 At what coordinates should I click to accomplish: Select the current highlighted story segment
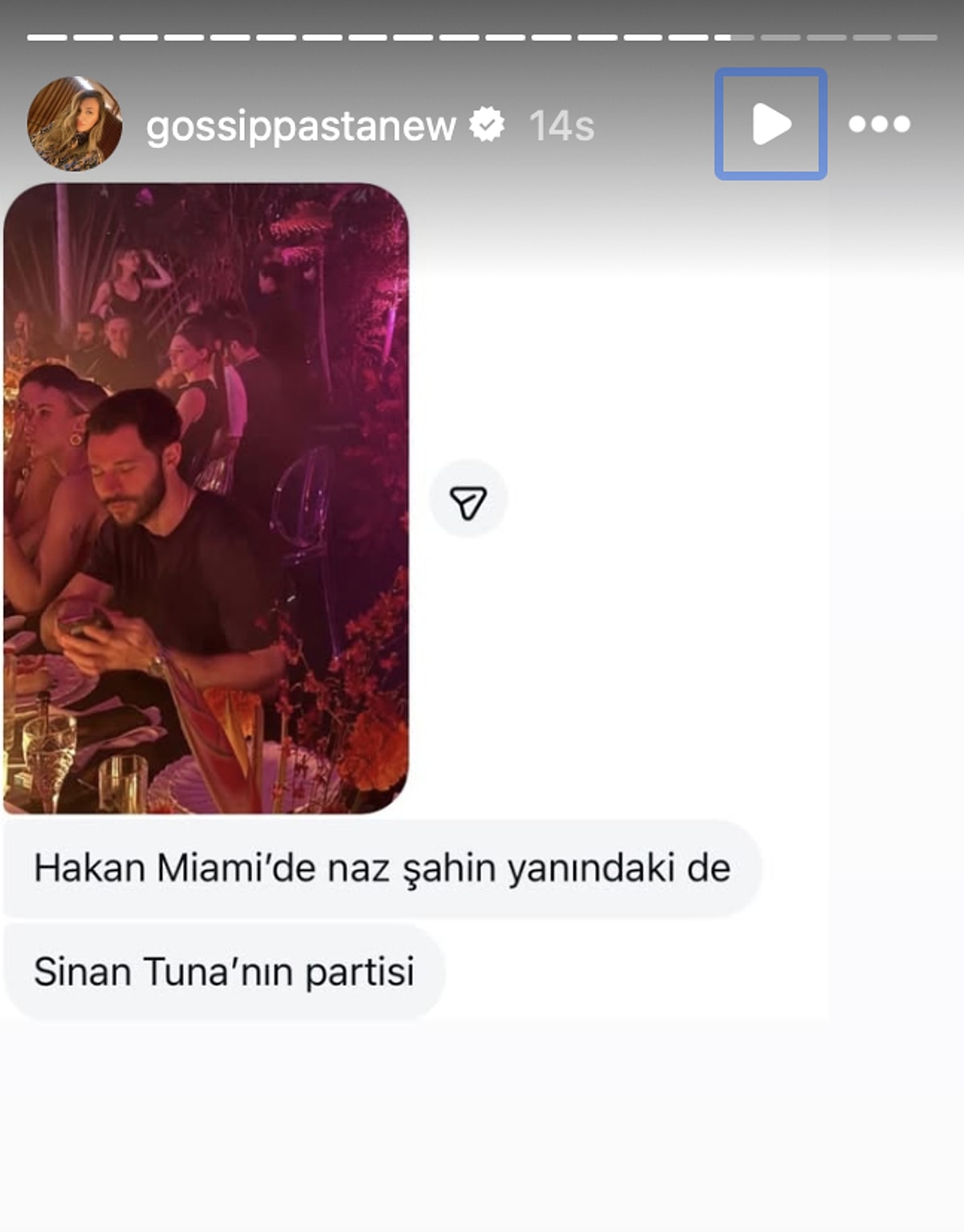click(735, 36)
